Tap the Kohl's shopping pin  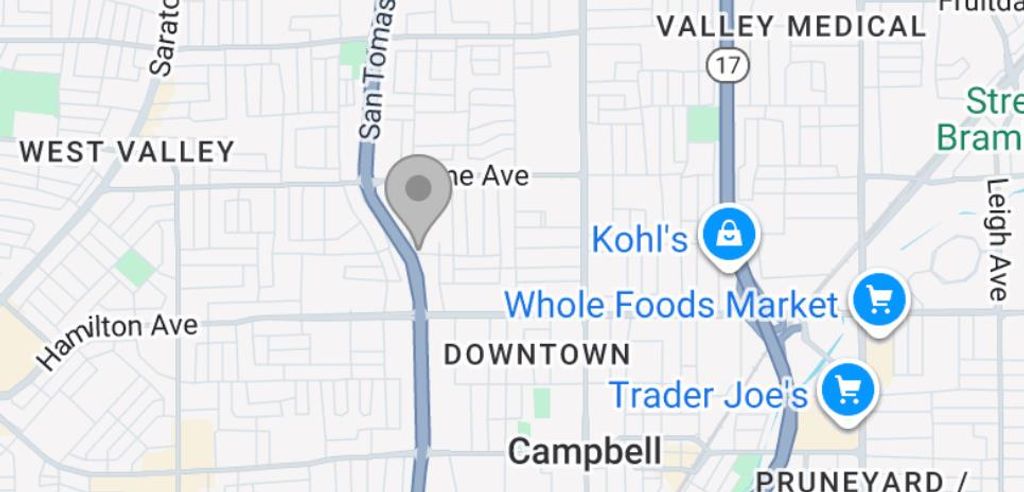[x=730, y=236]
